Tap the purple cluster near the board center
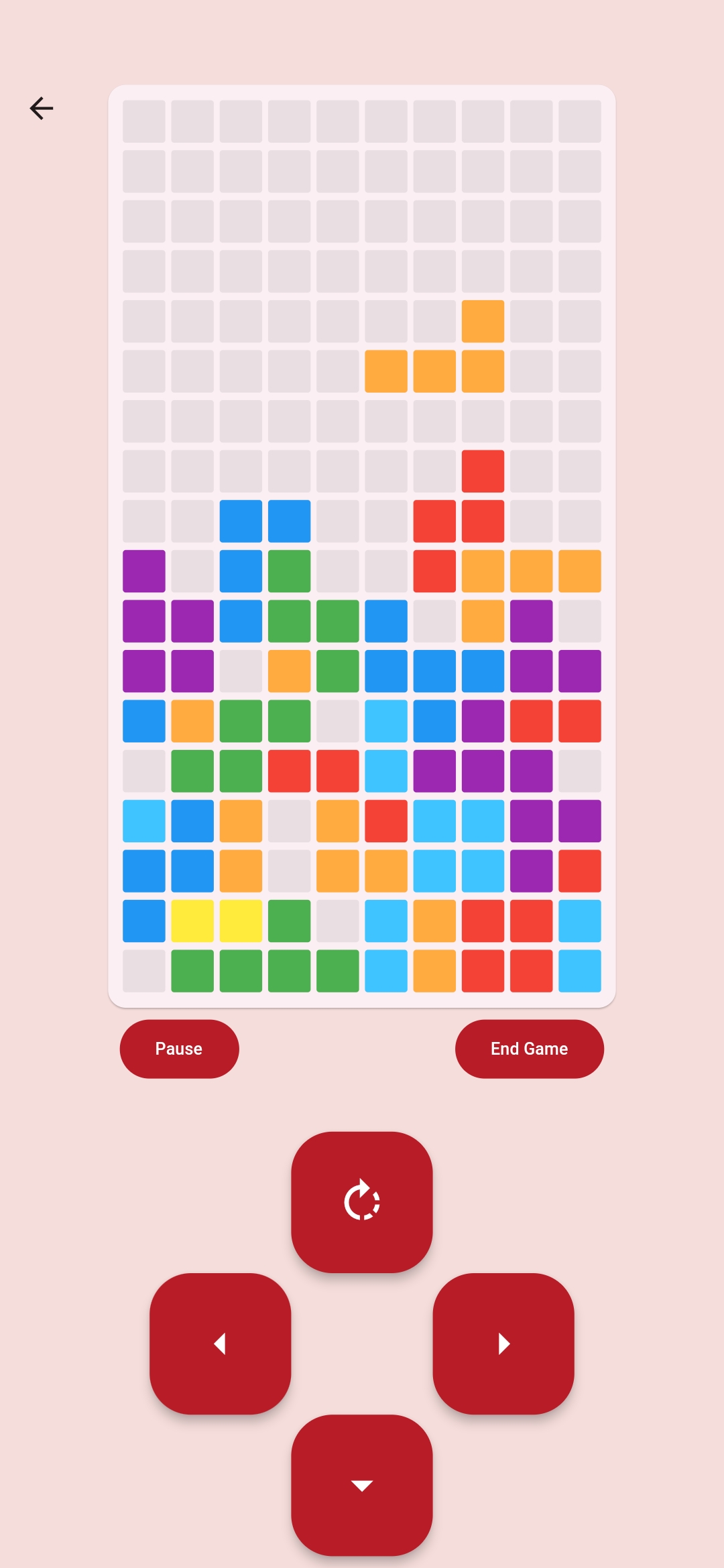This screenshot has width=724, height=1568. 483,771
